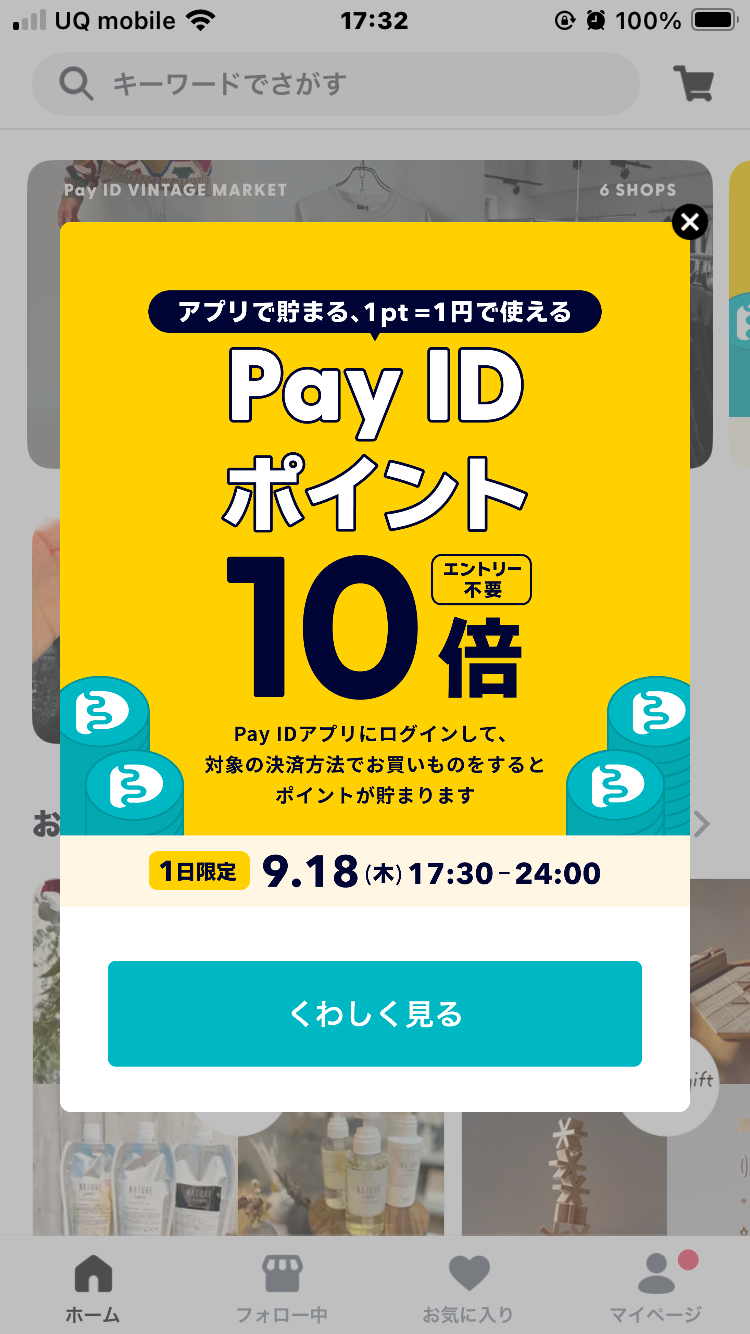Tap the キーワードでさがす search field
Screen dimensions: 750x1334
click(x=335, y=84)
